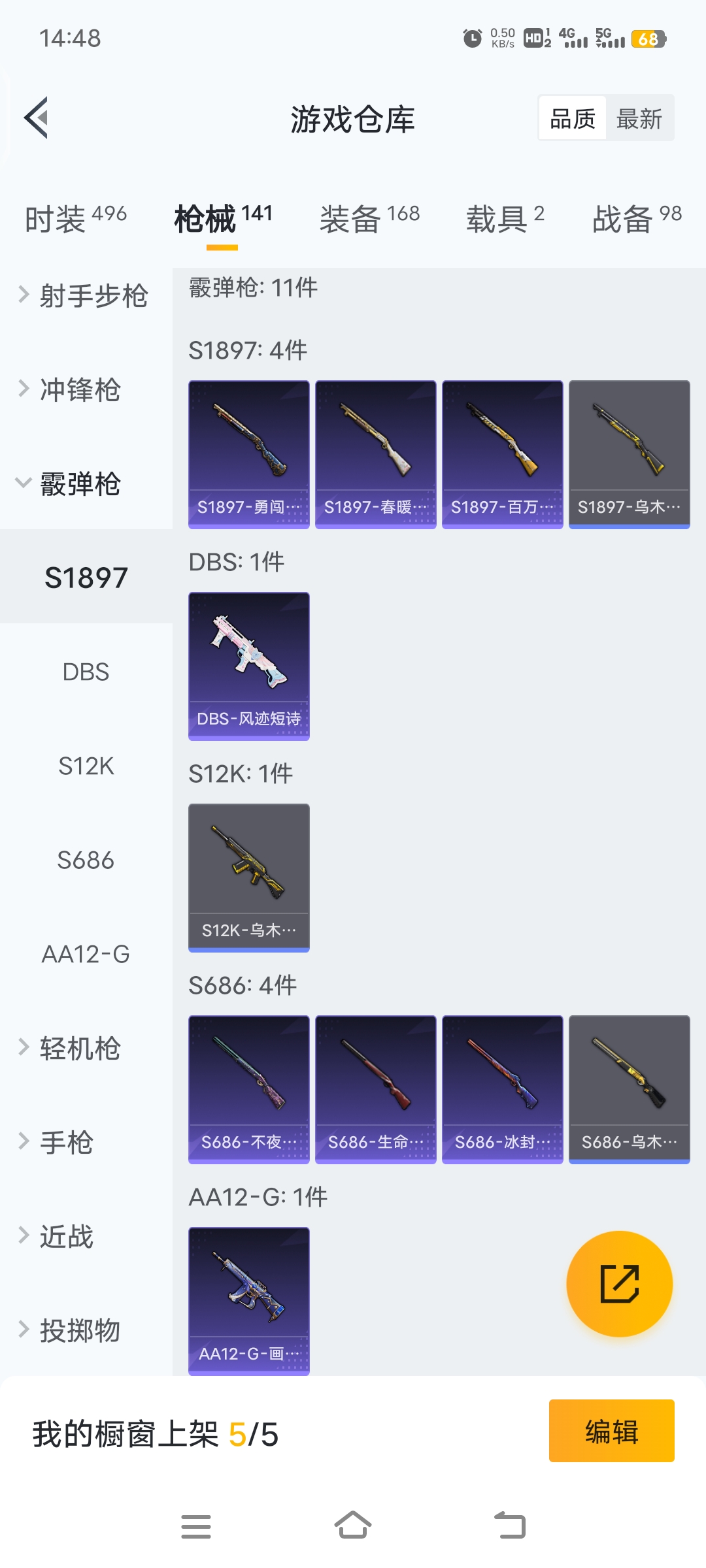Screen dimensions: 706x1568
Task: Open the 装备 tab
Action: (x=369, y=219)
